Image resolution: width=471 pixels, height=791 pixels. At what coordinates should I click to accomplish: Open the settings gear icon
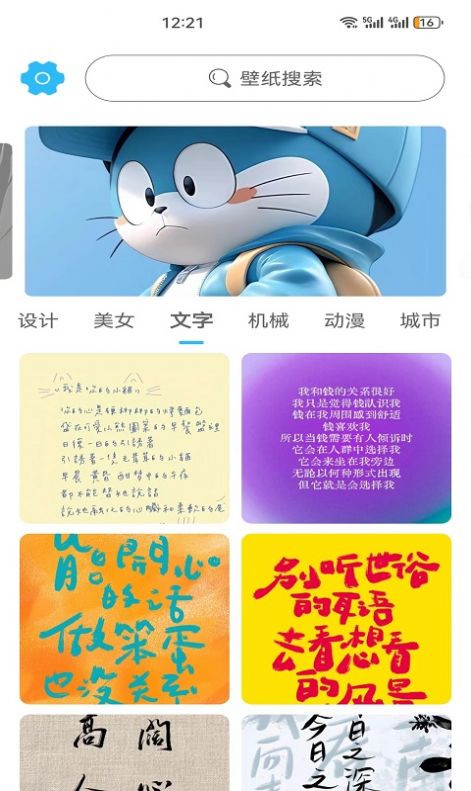42,78
